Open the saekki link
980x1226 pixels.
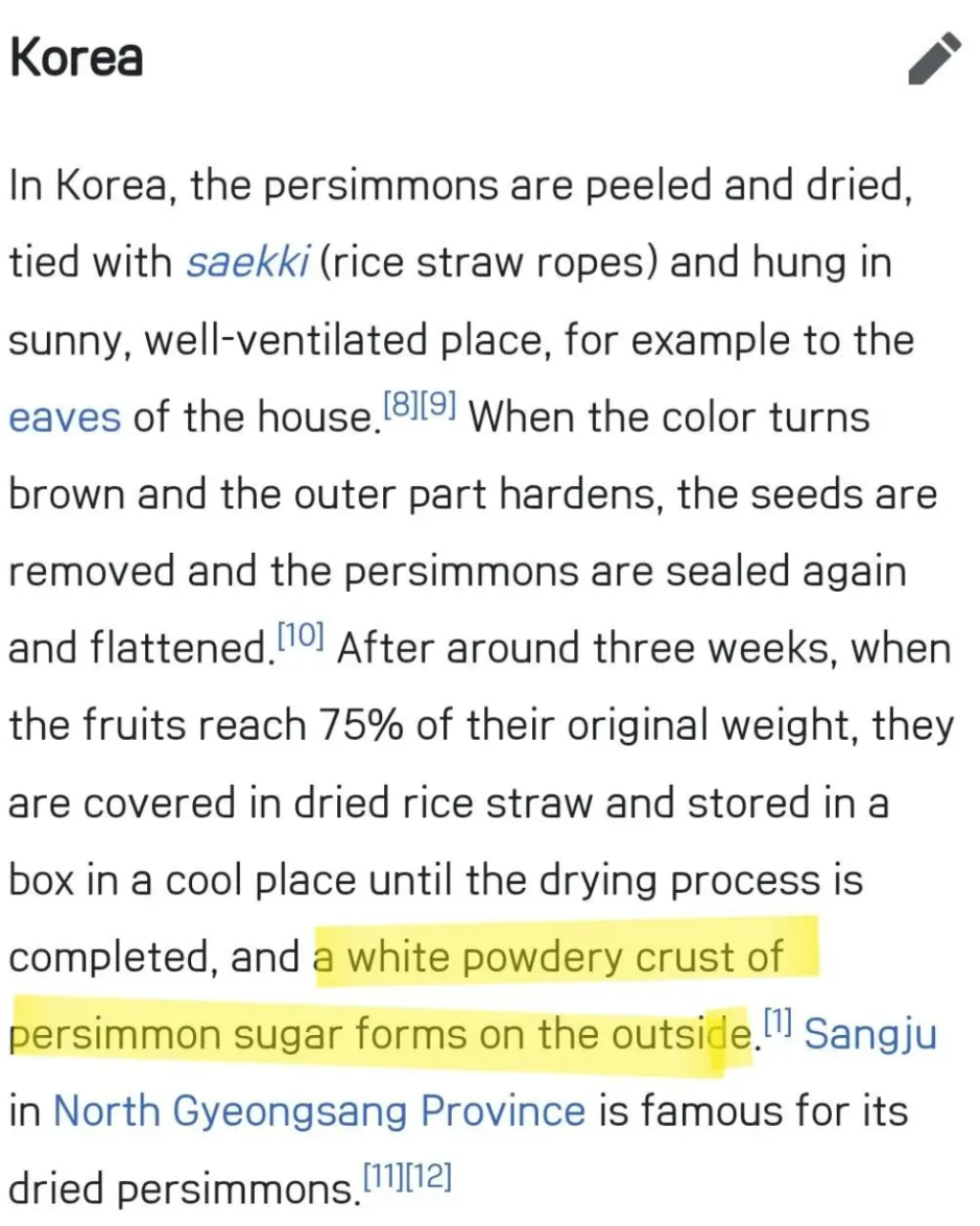pyautogui.click(x=247, y=263)
